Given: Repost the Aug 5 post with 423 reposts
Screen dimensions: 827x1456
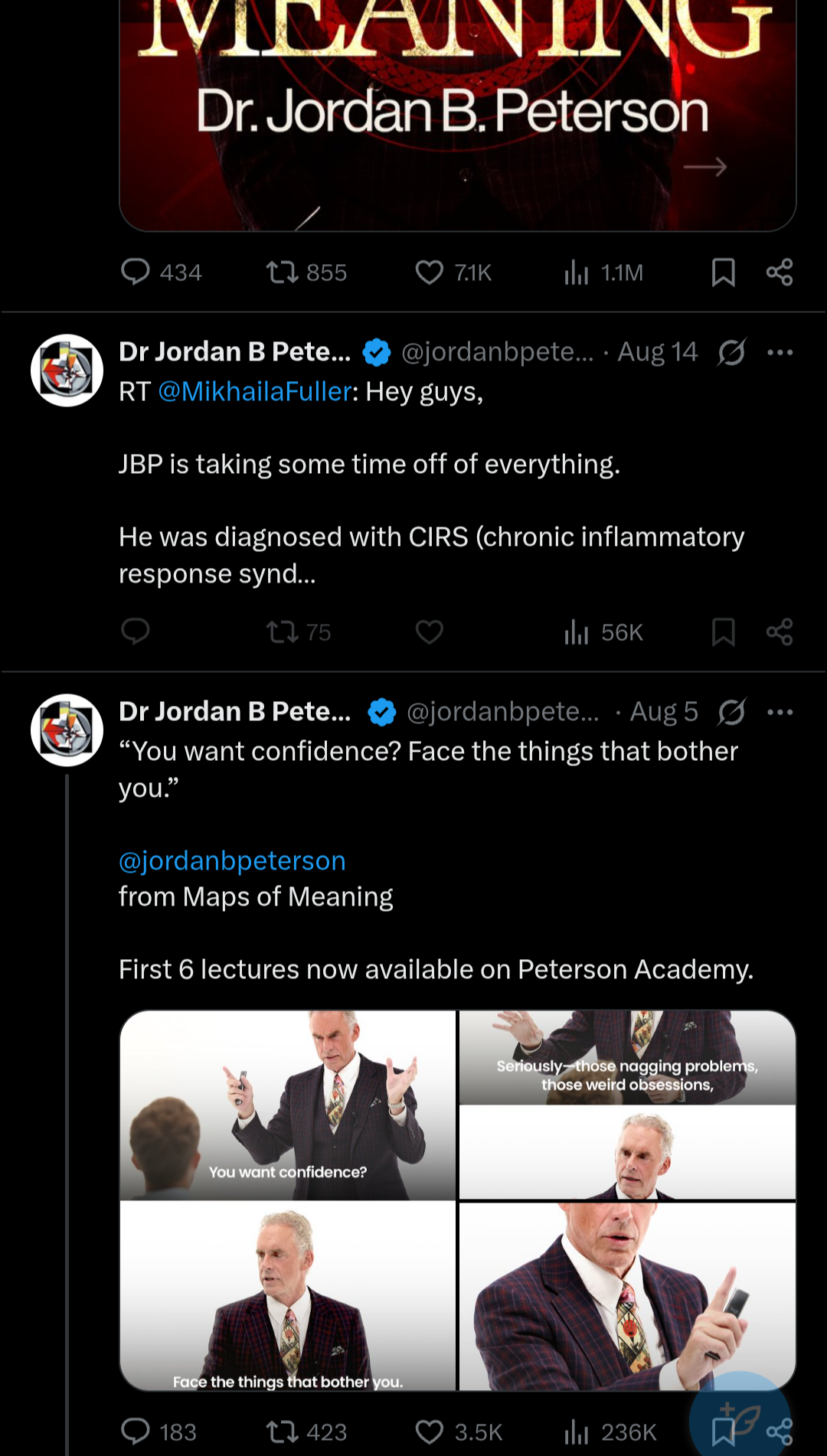Looking at the screenshot, I should pos(282,1432).
